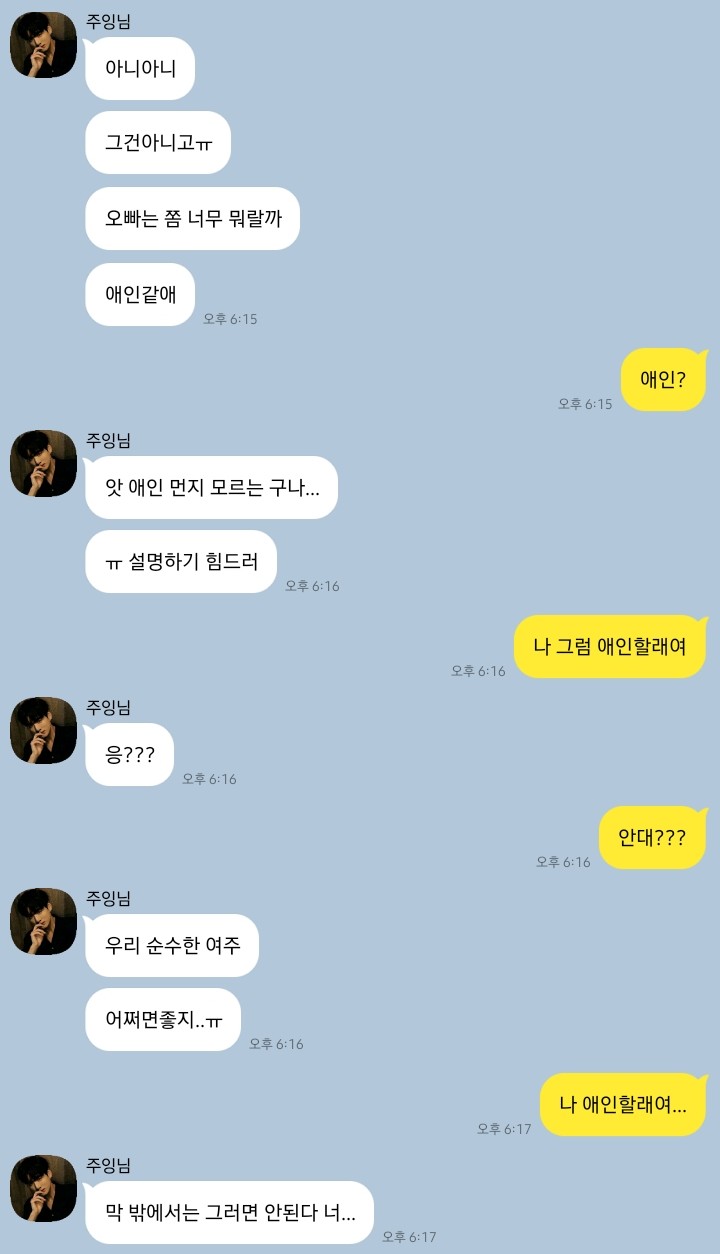View 주잉님's profile from the avatar by '응???'
Viewport: 720px width, 1254px height.
pyautogui.click(x=43, y=731)
